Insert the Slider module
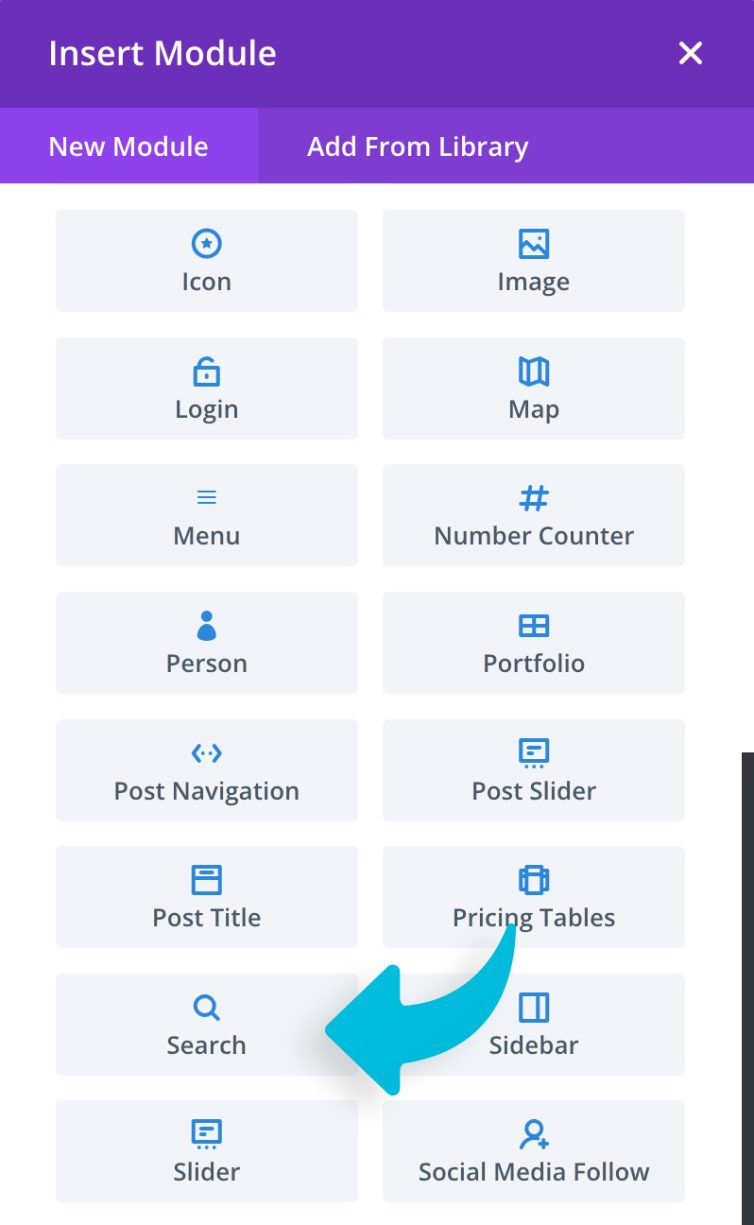 click(x=206, y=1150)
